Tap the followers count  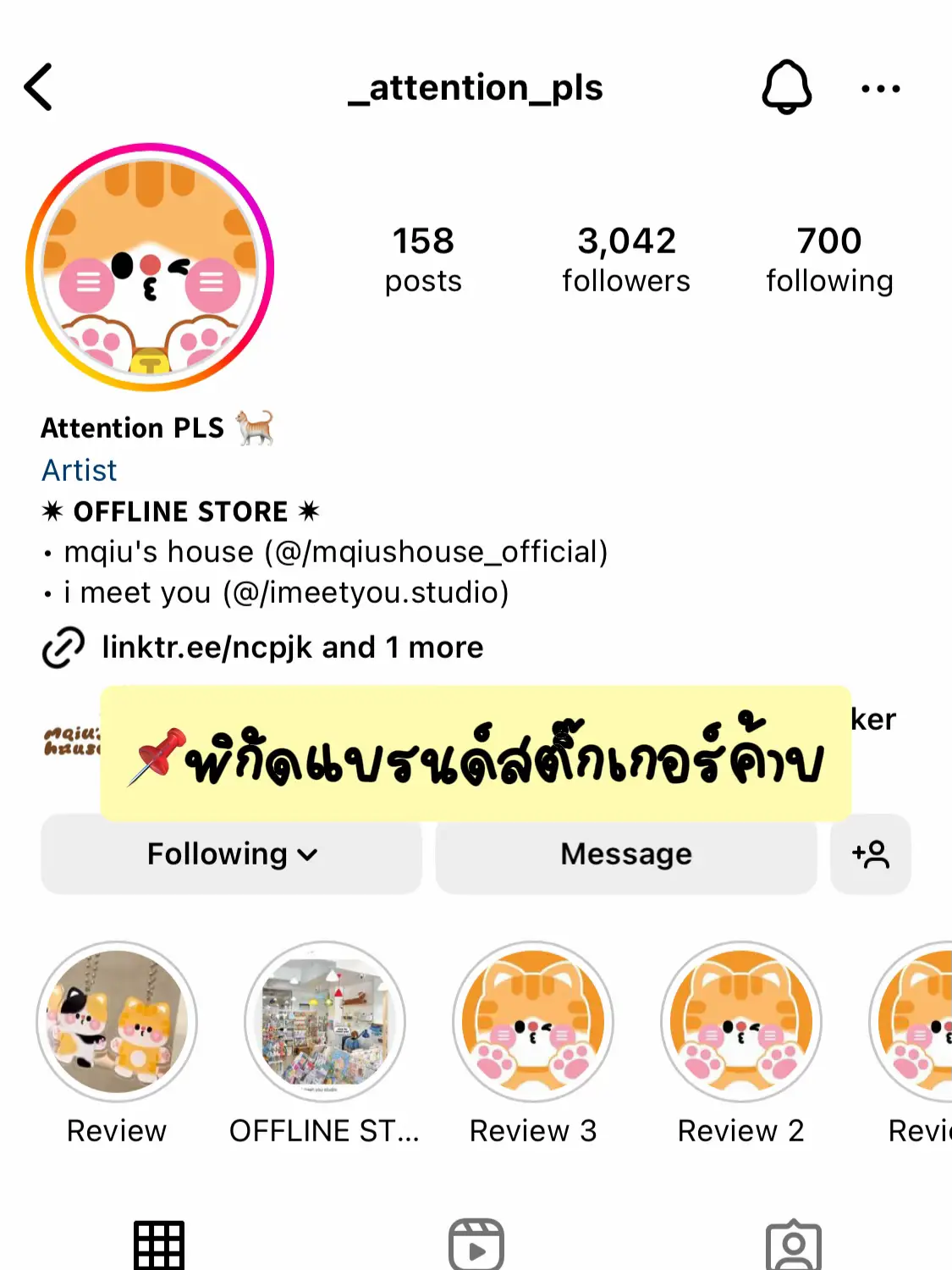click(625, 258)
